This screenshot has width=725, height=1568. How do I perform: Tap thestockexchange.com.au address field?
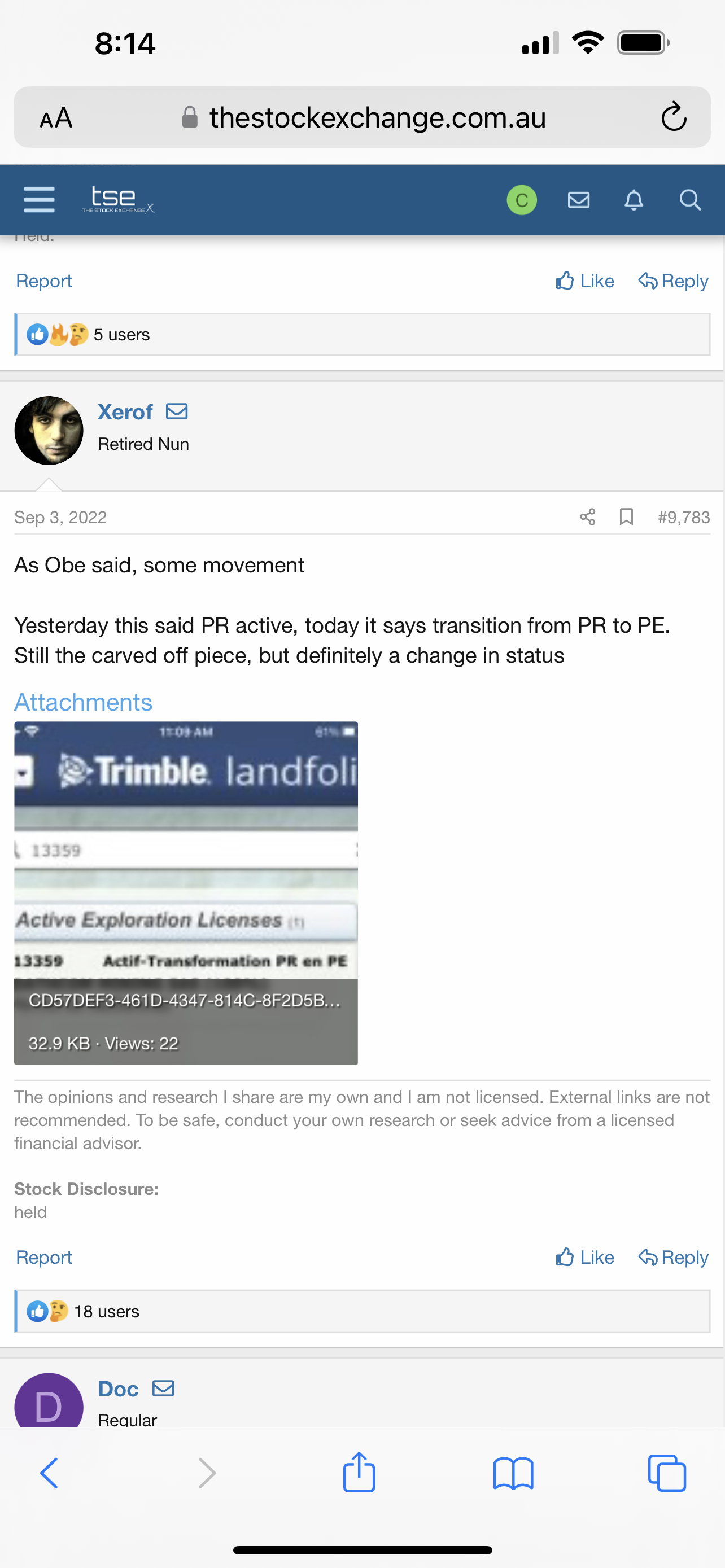click(363, 117)
